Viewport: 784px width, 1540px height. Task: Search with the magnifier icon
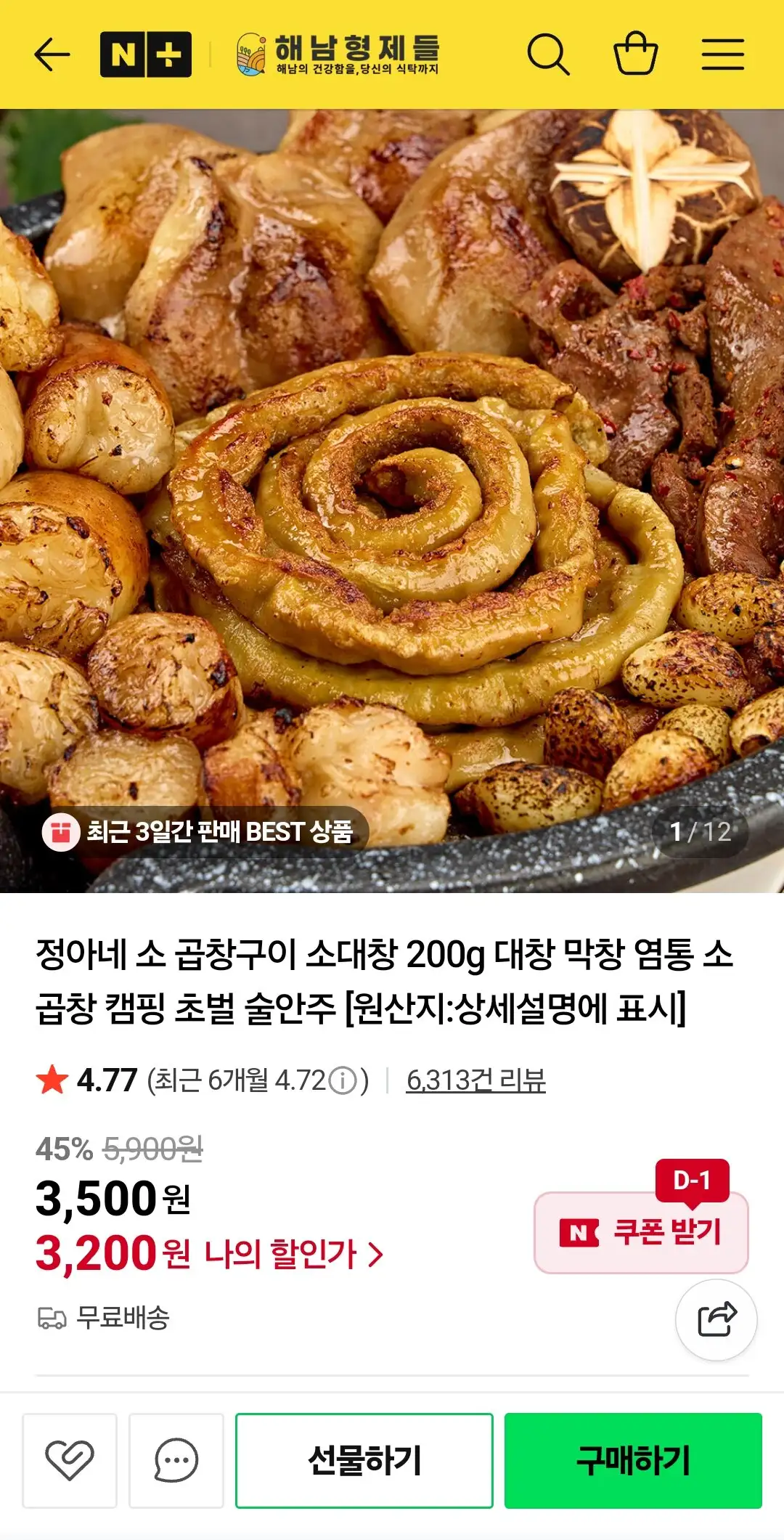tap(548, 54)
